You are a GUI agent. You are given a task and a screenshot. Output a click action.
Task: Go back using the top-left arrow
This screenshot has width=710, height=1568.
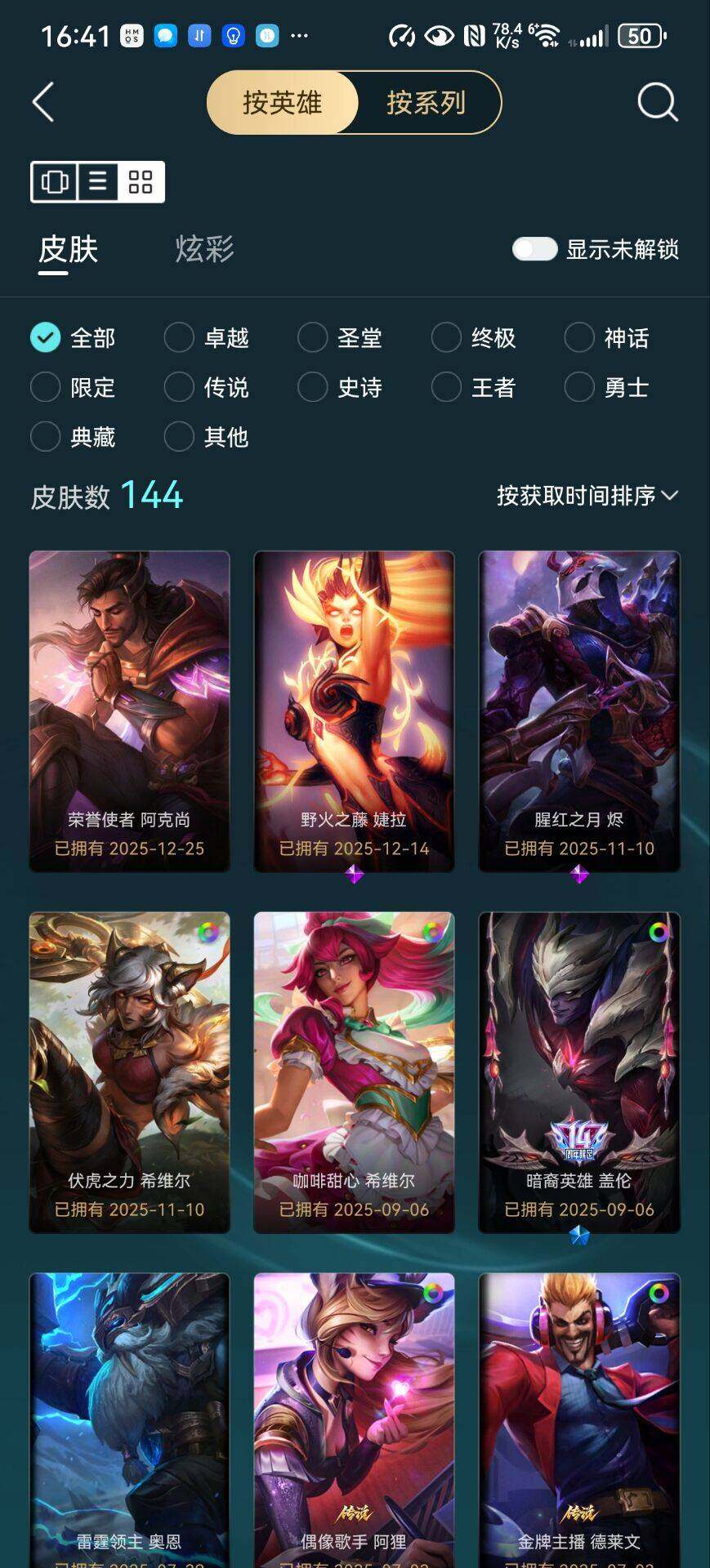pyautogui.click(x=43, y=102)
